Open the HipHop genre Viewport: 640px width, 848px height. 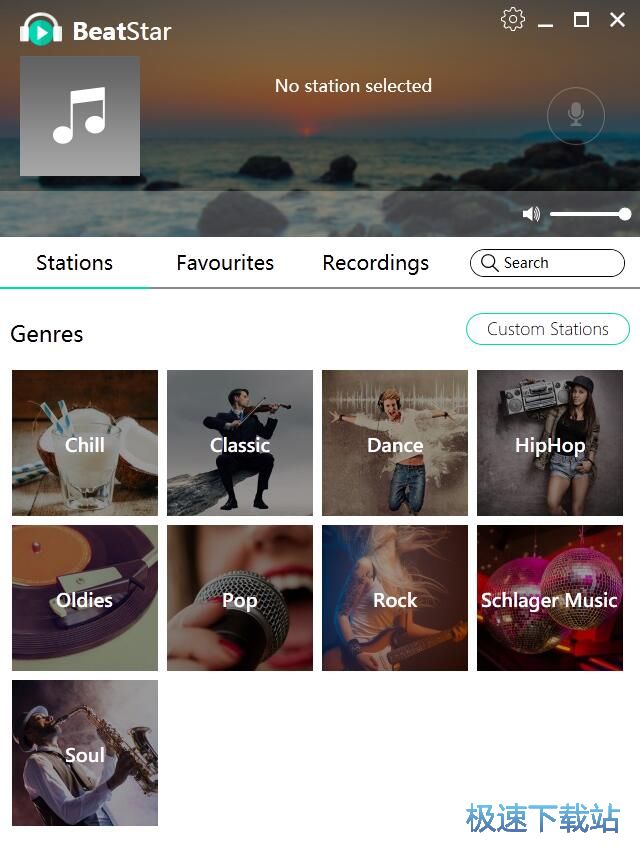(x=550, y=443)
